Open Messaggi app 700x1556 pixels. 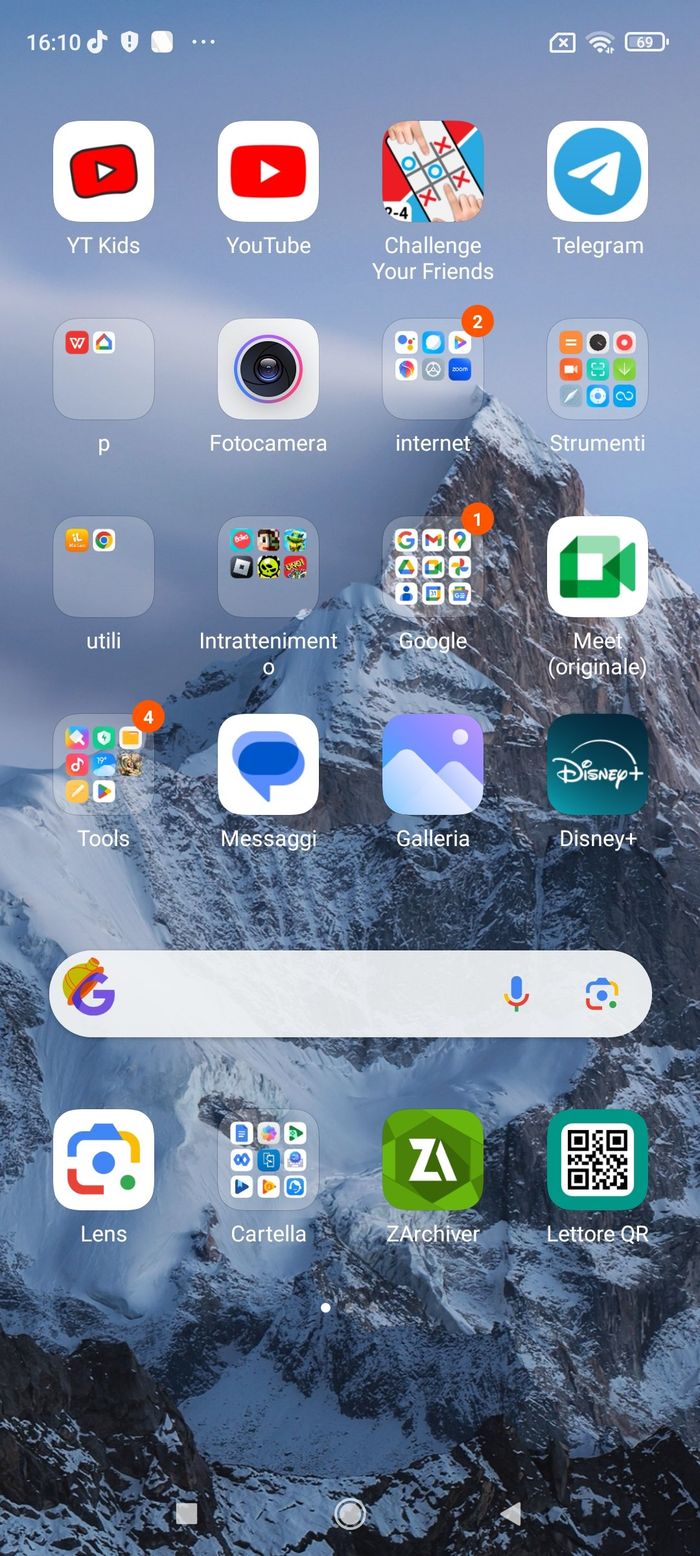point(268,764)
